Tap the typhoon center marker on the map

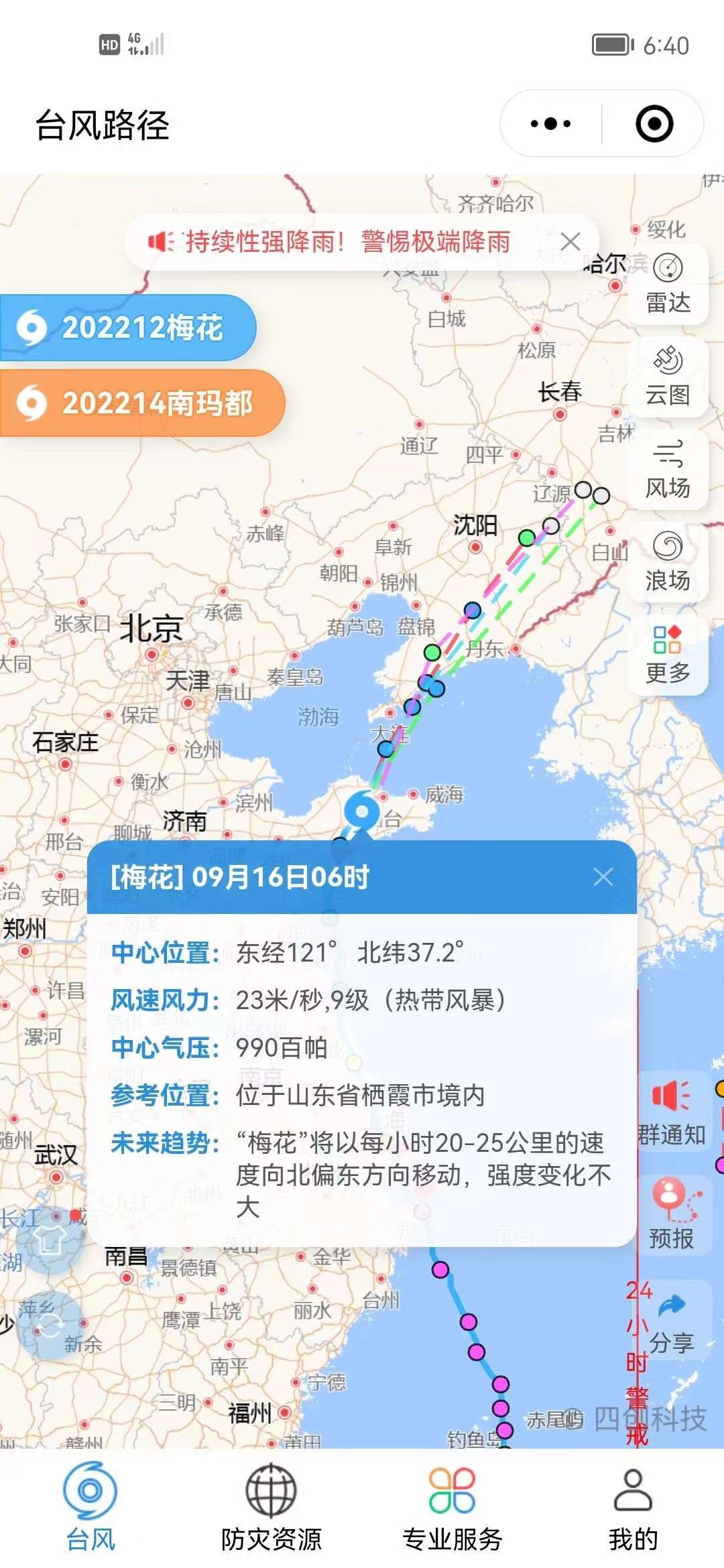(362, 811)
